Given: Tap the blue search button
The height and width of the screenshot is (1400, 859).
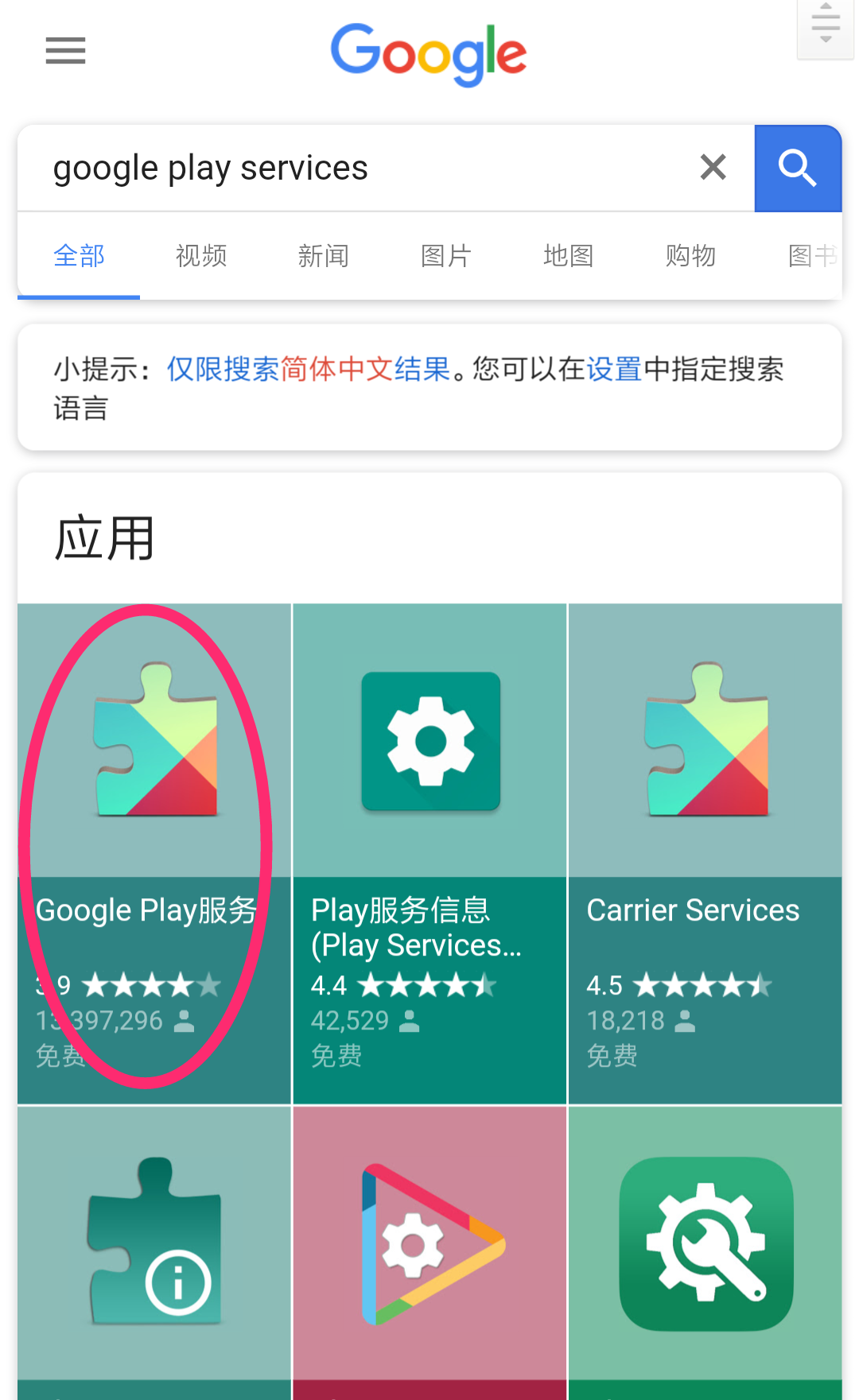Looking at the screenshot, I should click(797, 169).
